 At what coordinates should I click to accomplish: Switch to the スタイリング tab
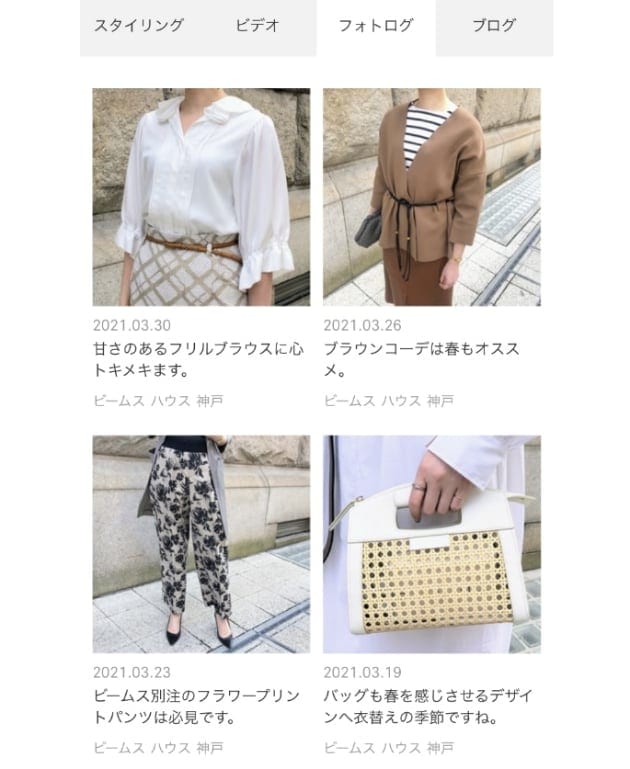click(139, 26)
